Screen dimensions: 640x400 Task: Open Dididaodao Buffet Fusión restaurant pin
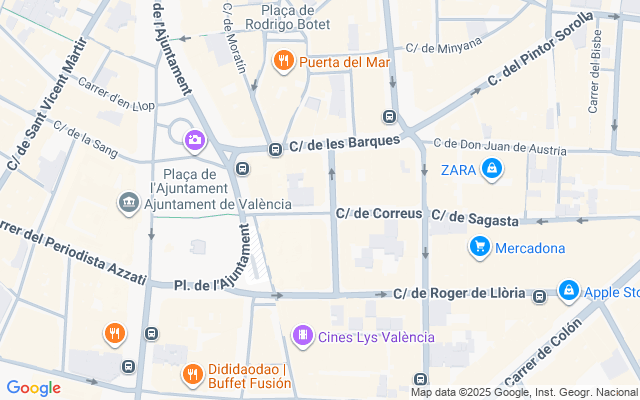[192, 375]
